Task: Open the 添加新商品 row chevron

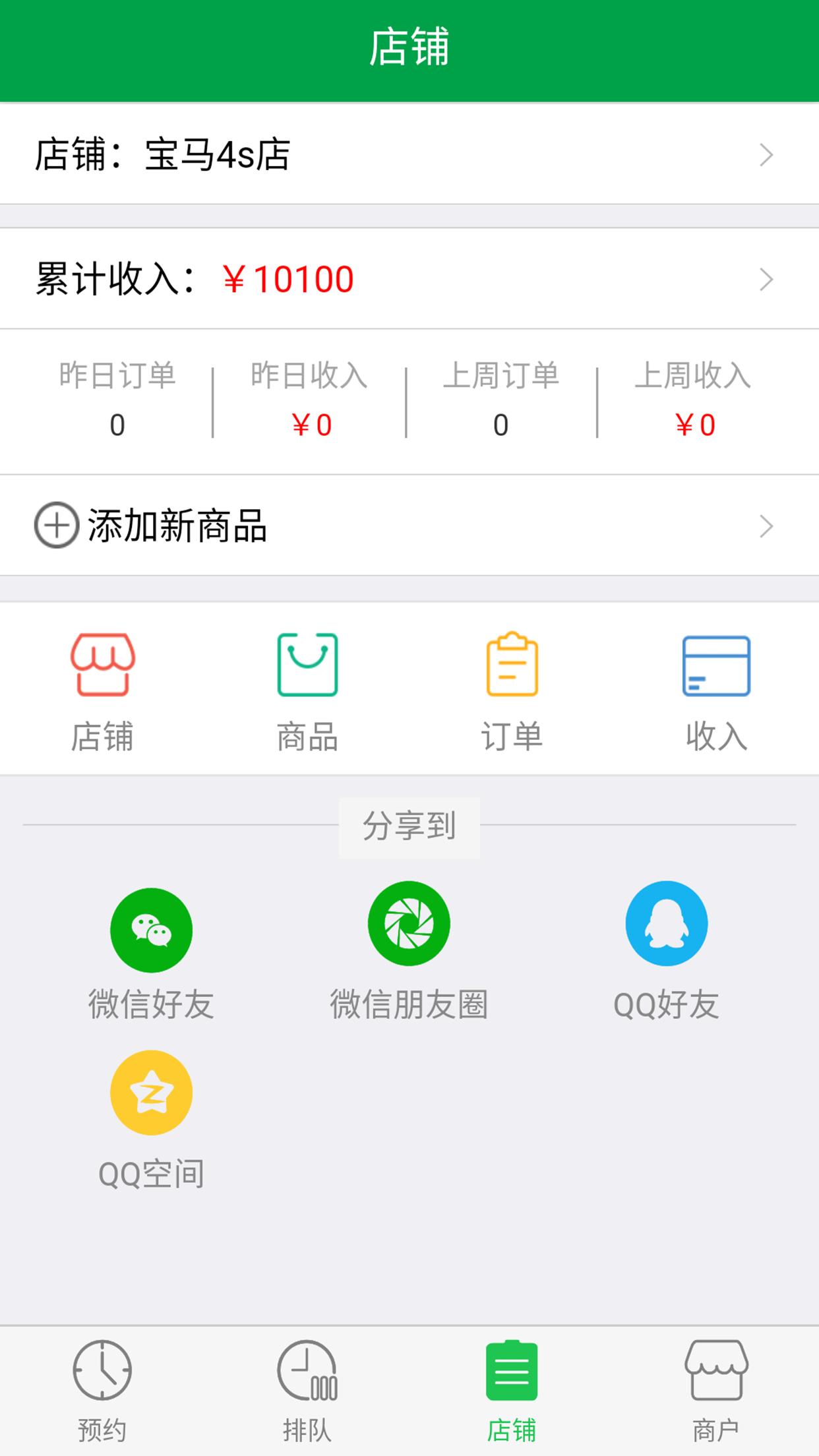Action: (x=767, y=526)
